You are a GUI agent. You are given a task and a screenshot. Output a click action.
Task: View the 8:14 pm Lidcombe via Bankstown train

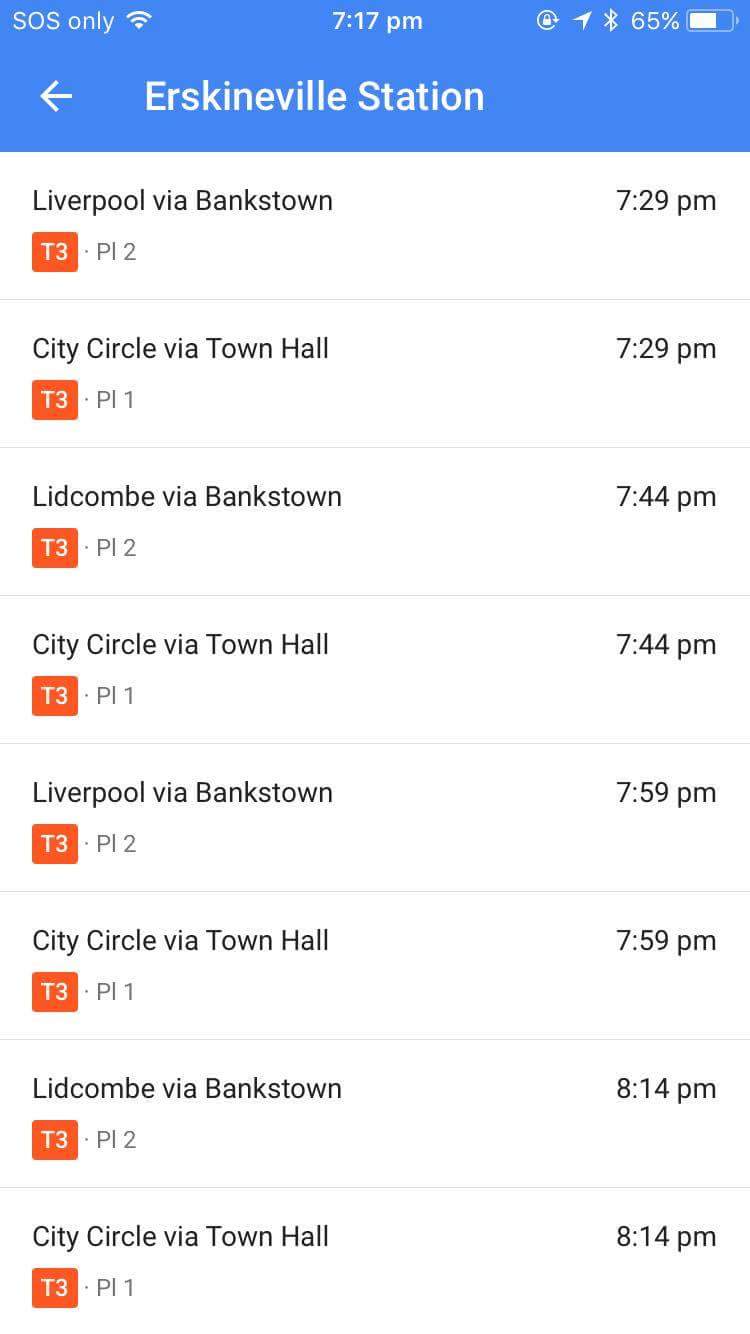[x=375, y=1114]
